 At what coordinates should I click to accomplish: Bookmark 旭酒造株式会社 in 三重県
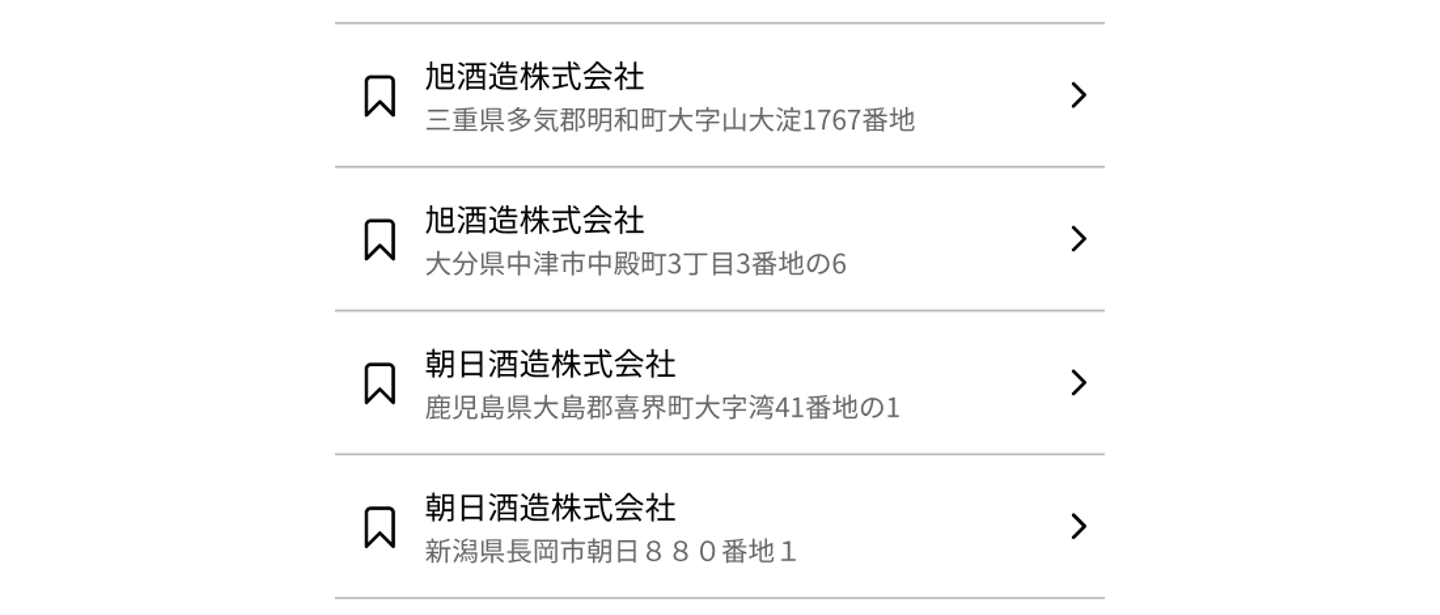click(x=379, y=96)
